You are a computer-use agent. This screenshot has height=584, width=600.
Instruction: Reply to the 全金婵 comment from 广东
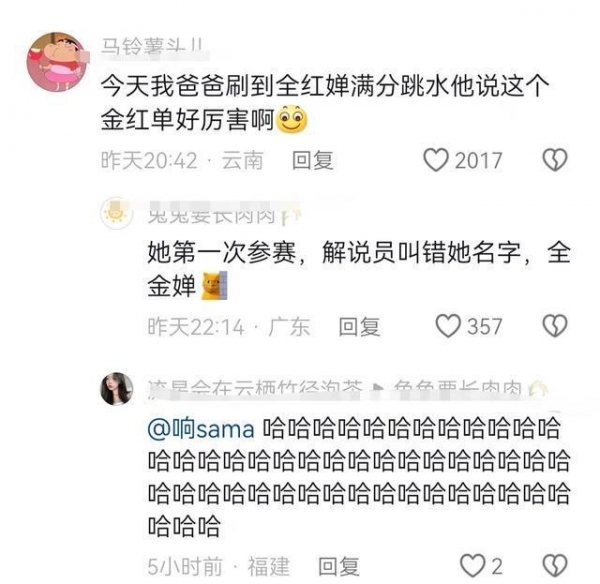point(358,326)
